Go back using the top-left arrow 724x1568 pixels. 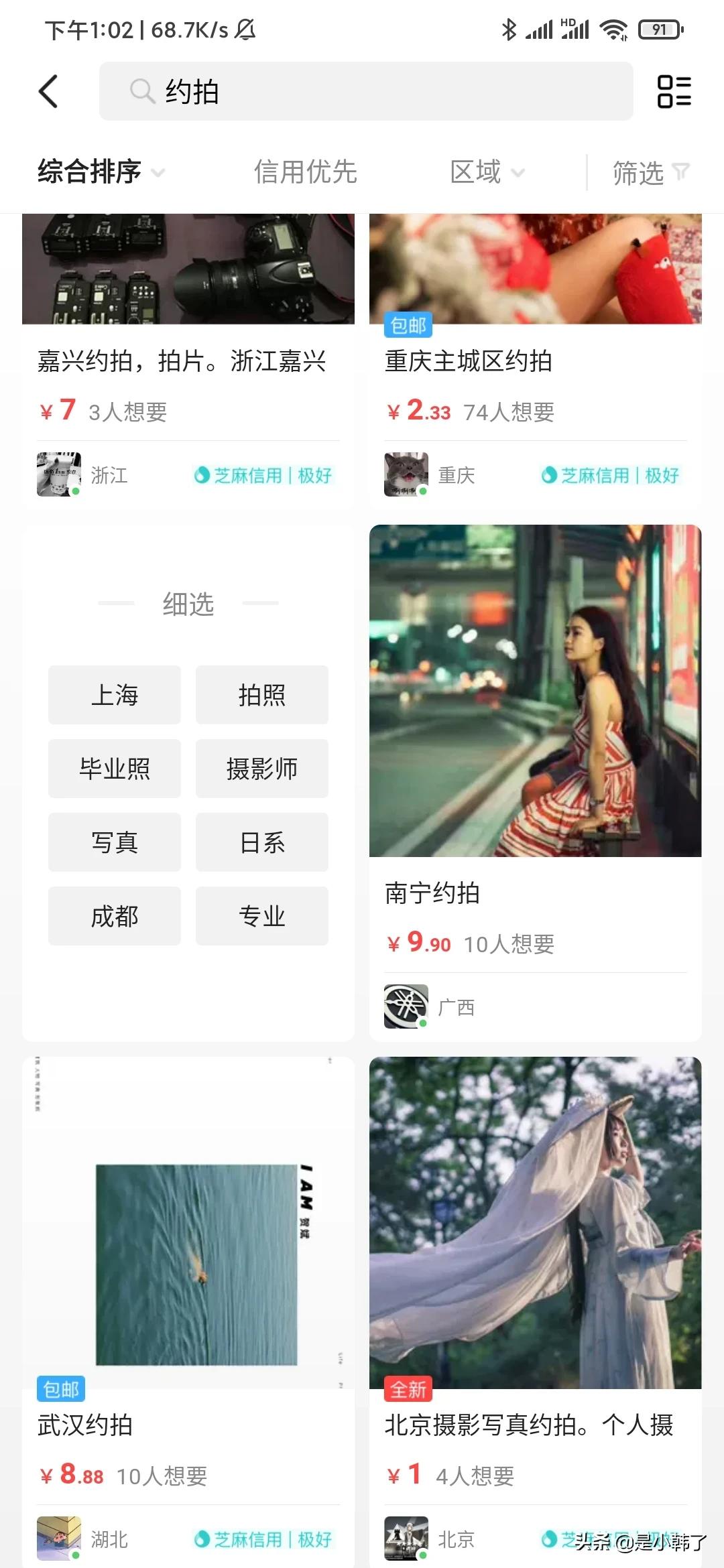48,91
